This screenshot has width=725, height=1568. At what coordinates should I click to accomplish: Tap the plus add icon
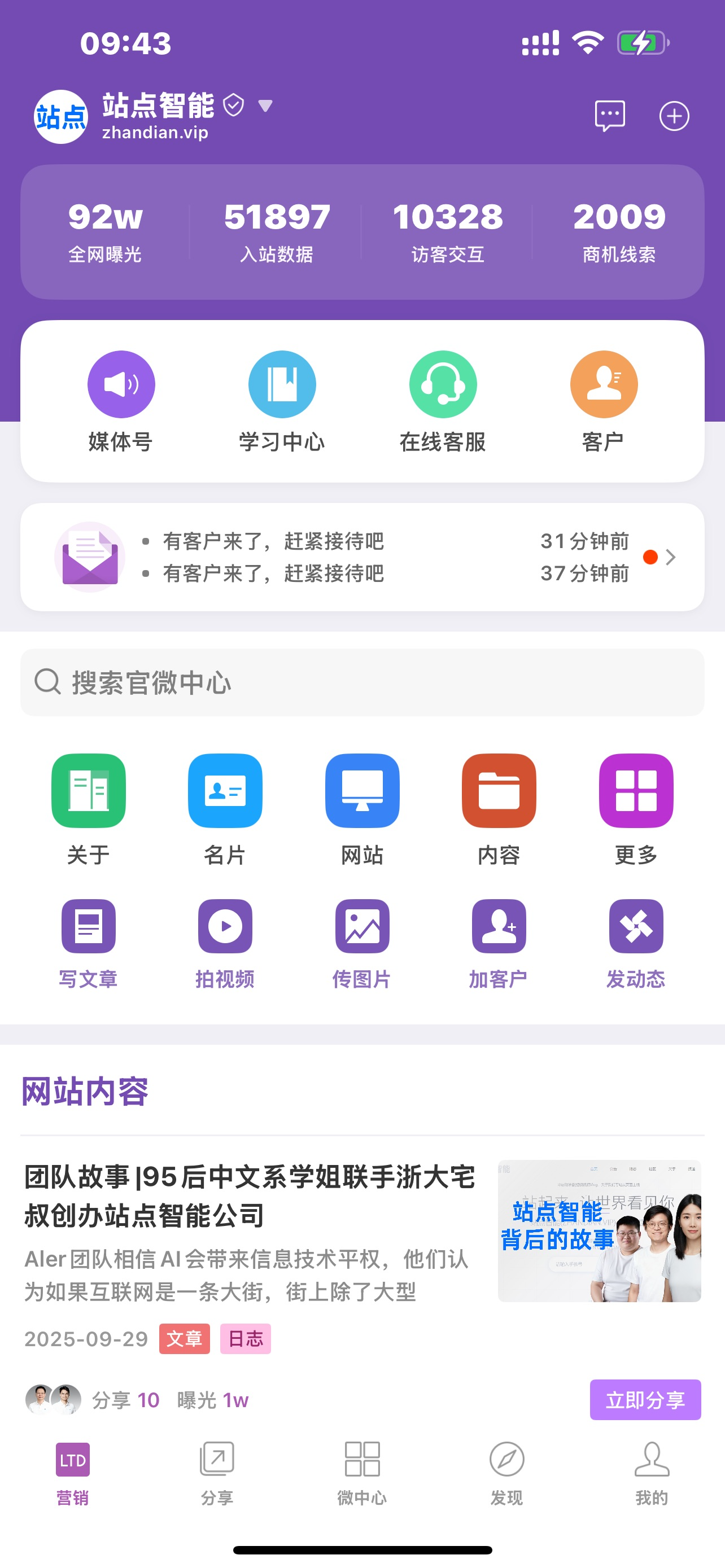tap(674, 116)
